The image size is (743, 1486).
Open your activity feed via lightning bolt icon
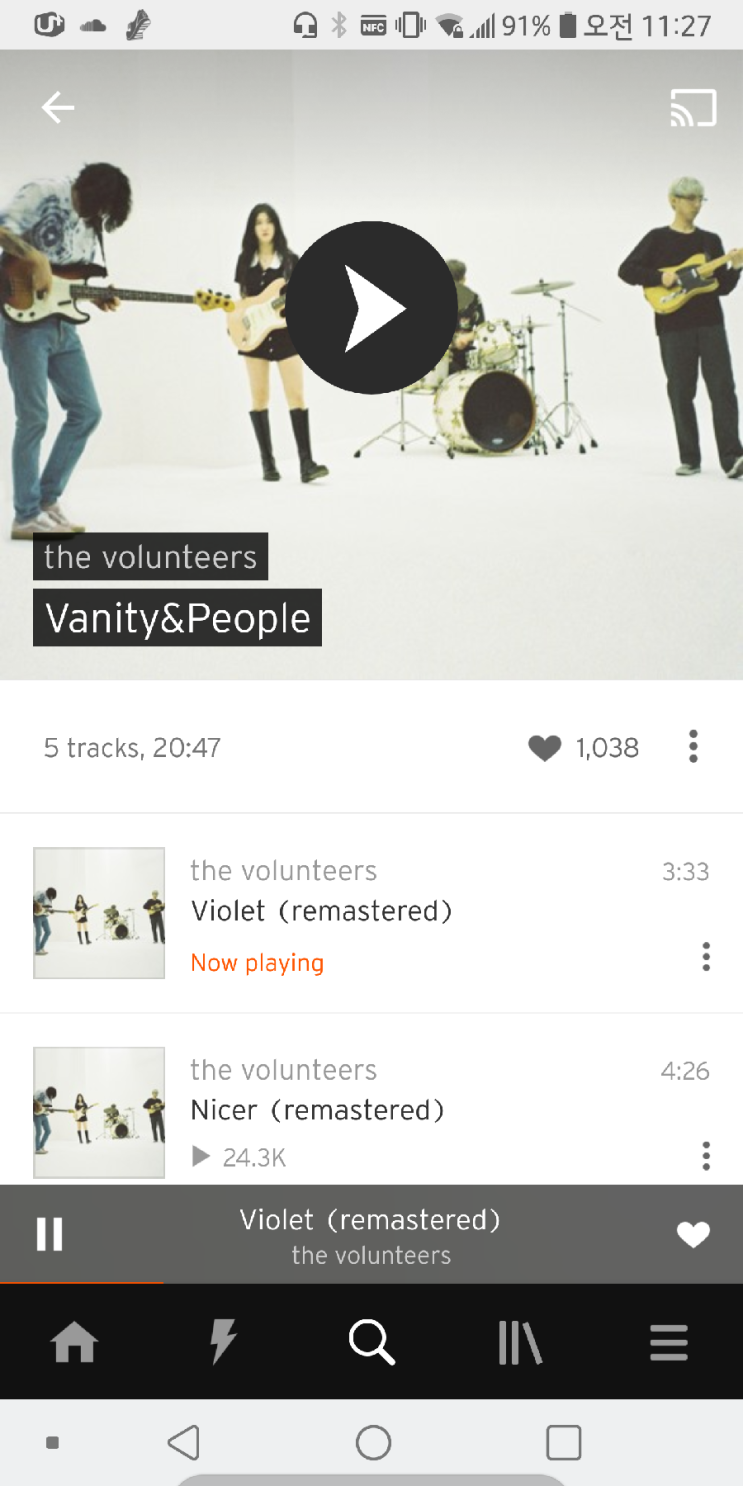(222, 1342)
